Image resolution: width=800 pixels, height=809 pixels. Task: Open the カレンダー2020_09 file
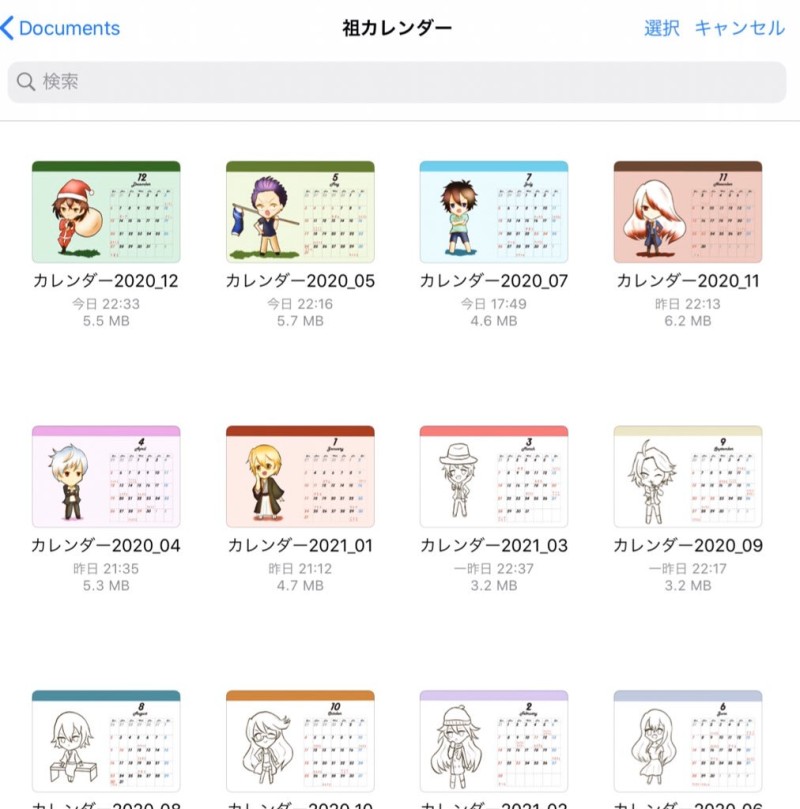coord(688,477)
